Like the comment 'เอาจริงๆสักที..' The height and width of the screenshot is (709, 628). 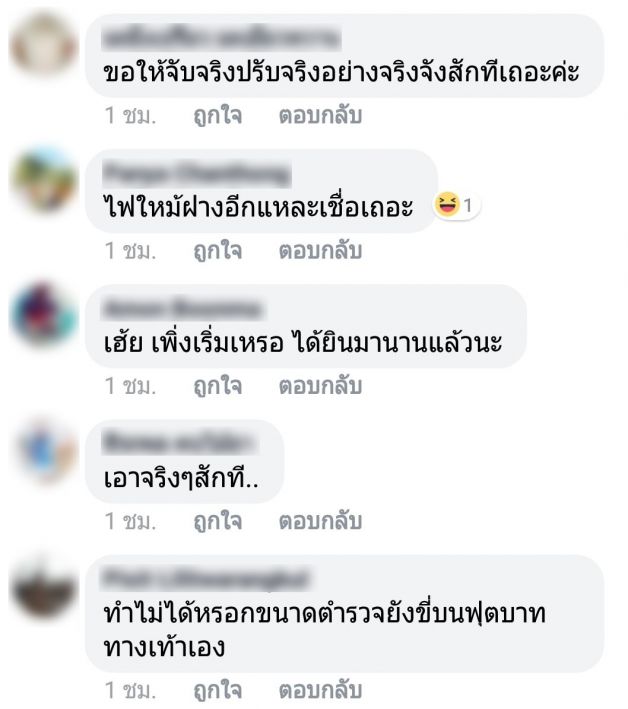[218, 521]
